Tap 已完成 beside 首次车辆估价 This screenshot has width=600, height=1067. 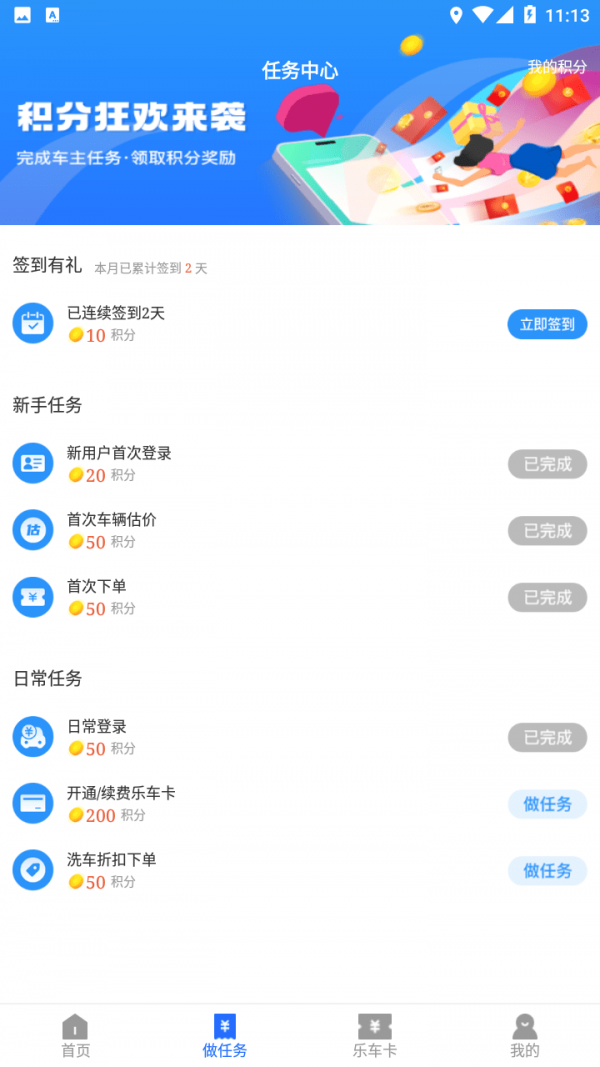(x=547, y=531)
